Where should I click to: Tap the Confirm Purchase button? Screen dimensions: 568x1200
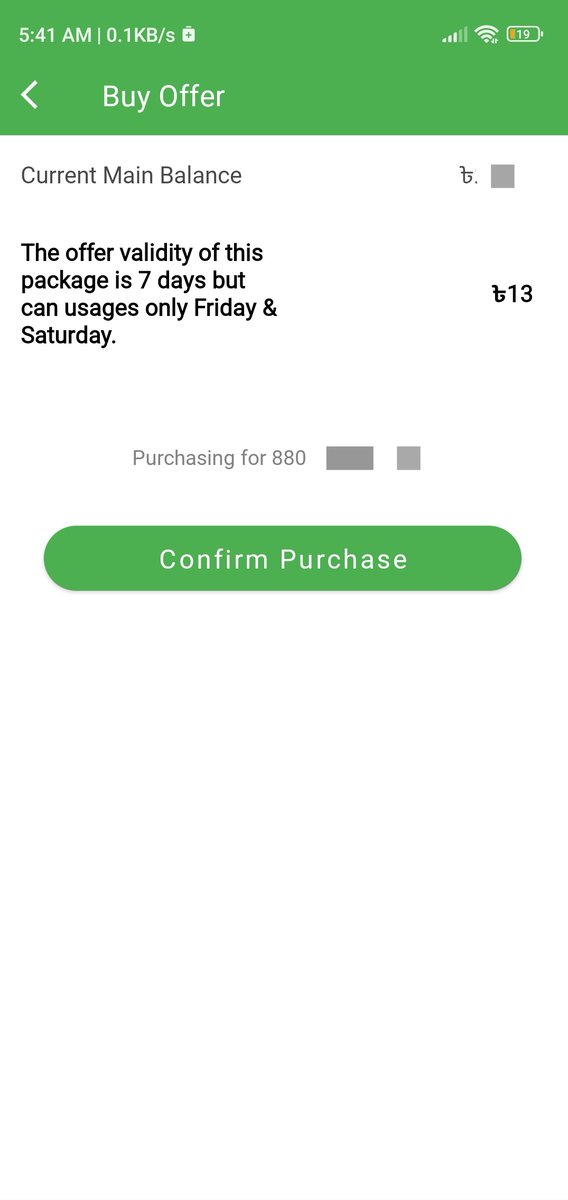click(283, 558)
